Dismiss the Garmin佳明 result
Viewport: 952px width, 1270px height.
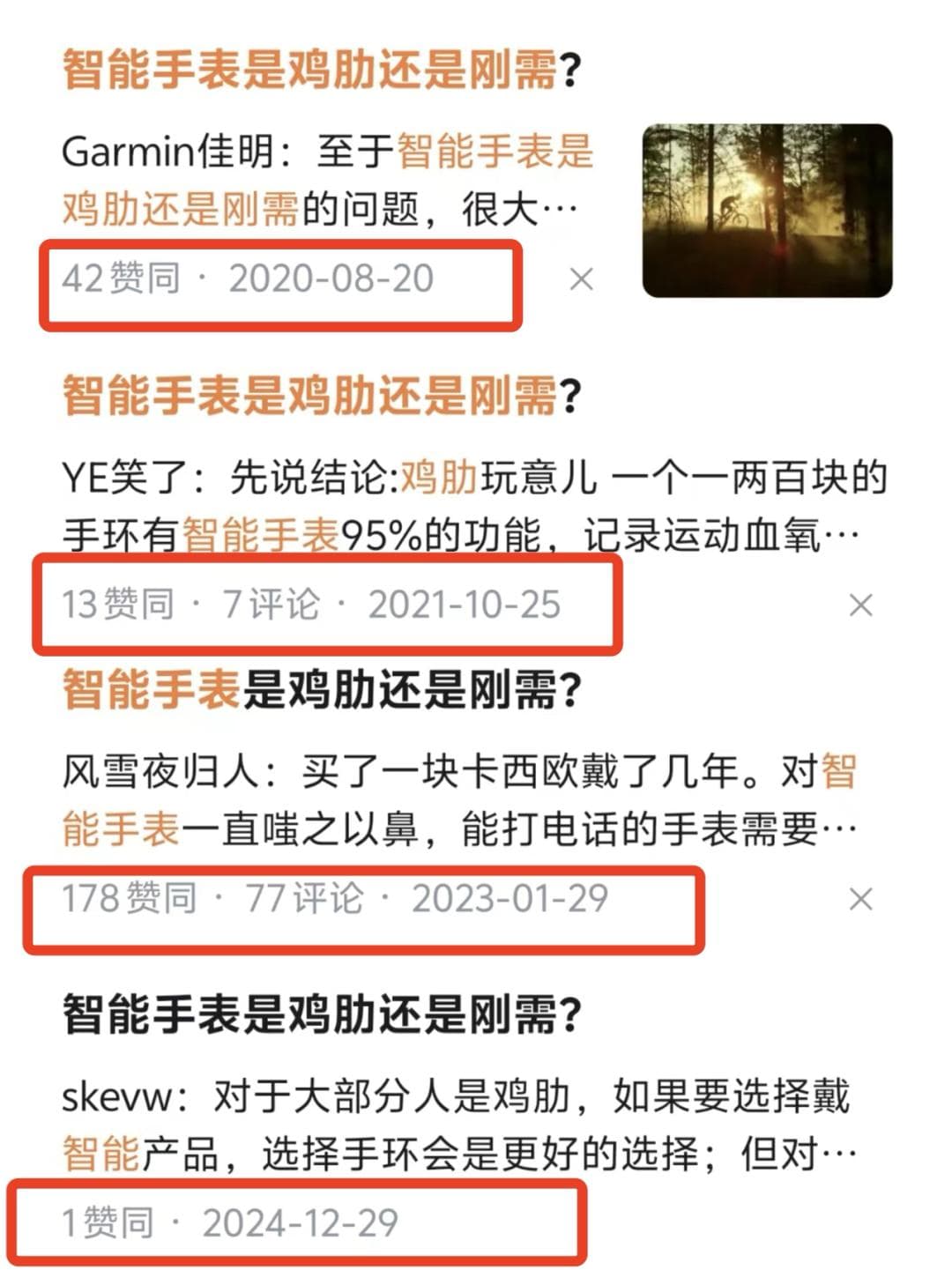click(x=581, y=279)
